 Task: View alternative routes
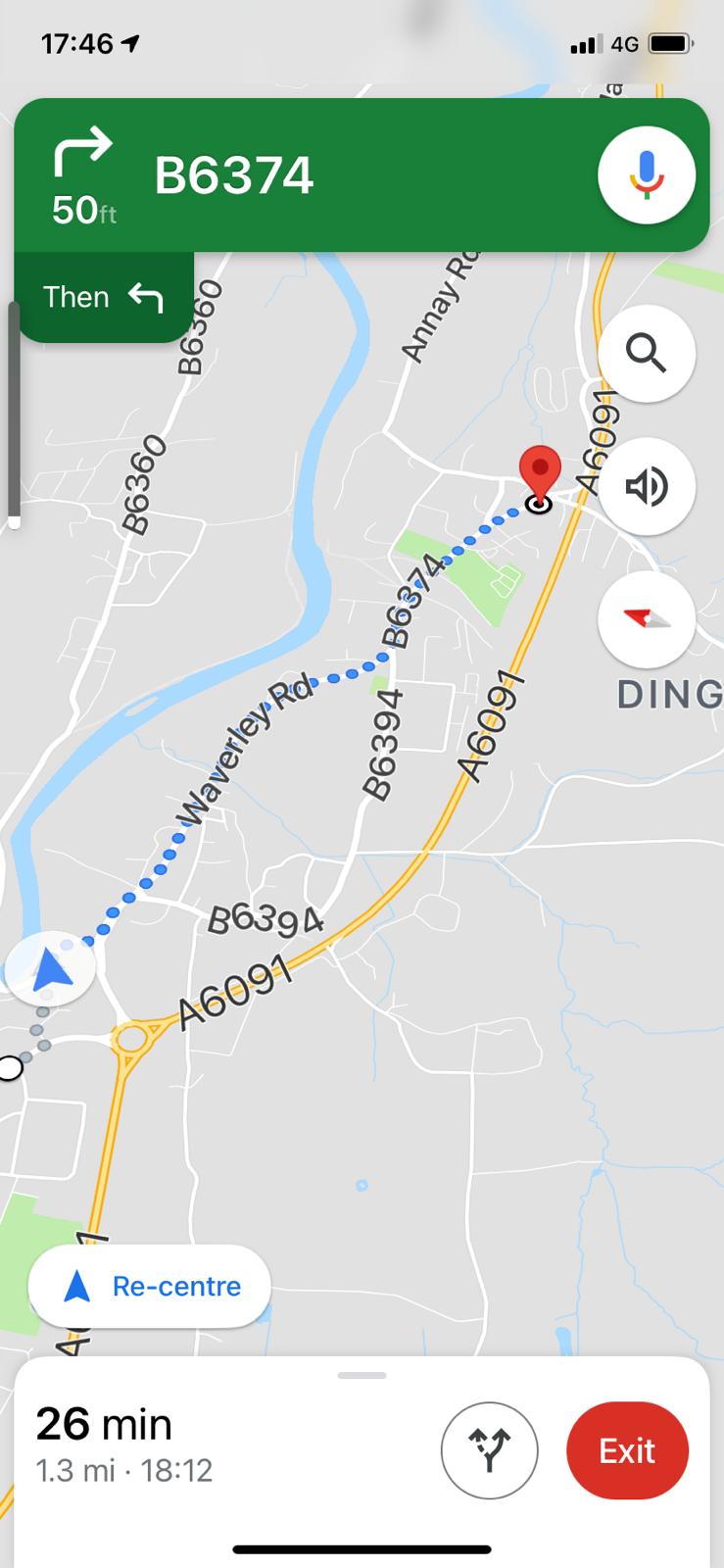[489, 1450]
